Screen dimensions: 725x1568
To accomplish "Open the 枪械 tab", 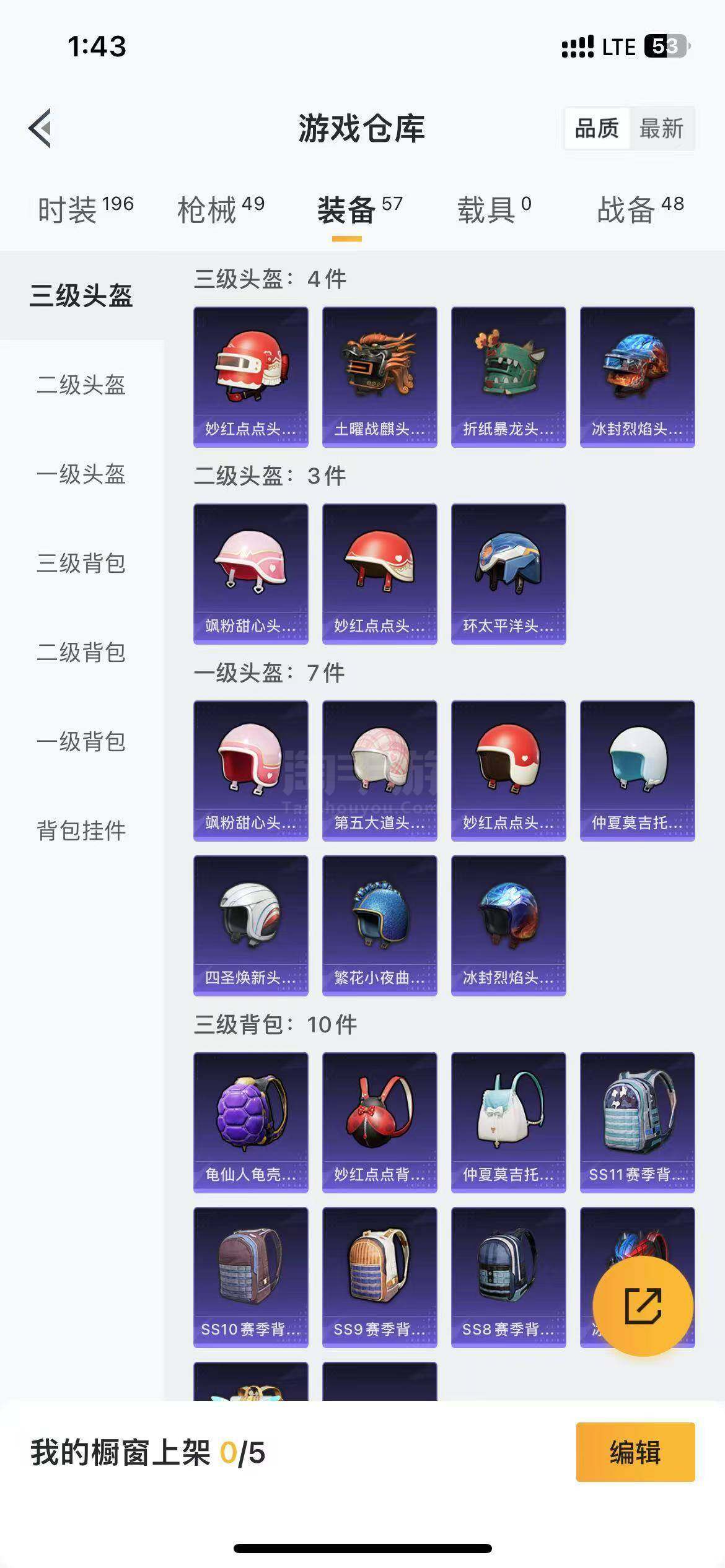I will coord(221,209).
